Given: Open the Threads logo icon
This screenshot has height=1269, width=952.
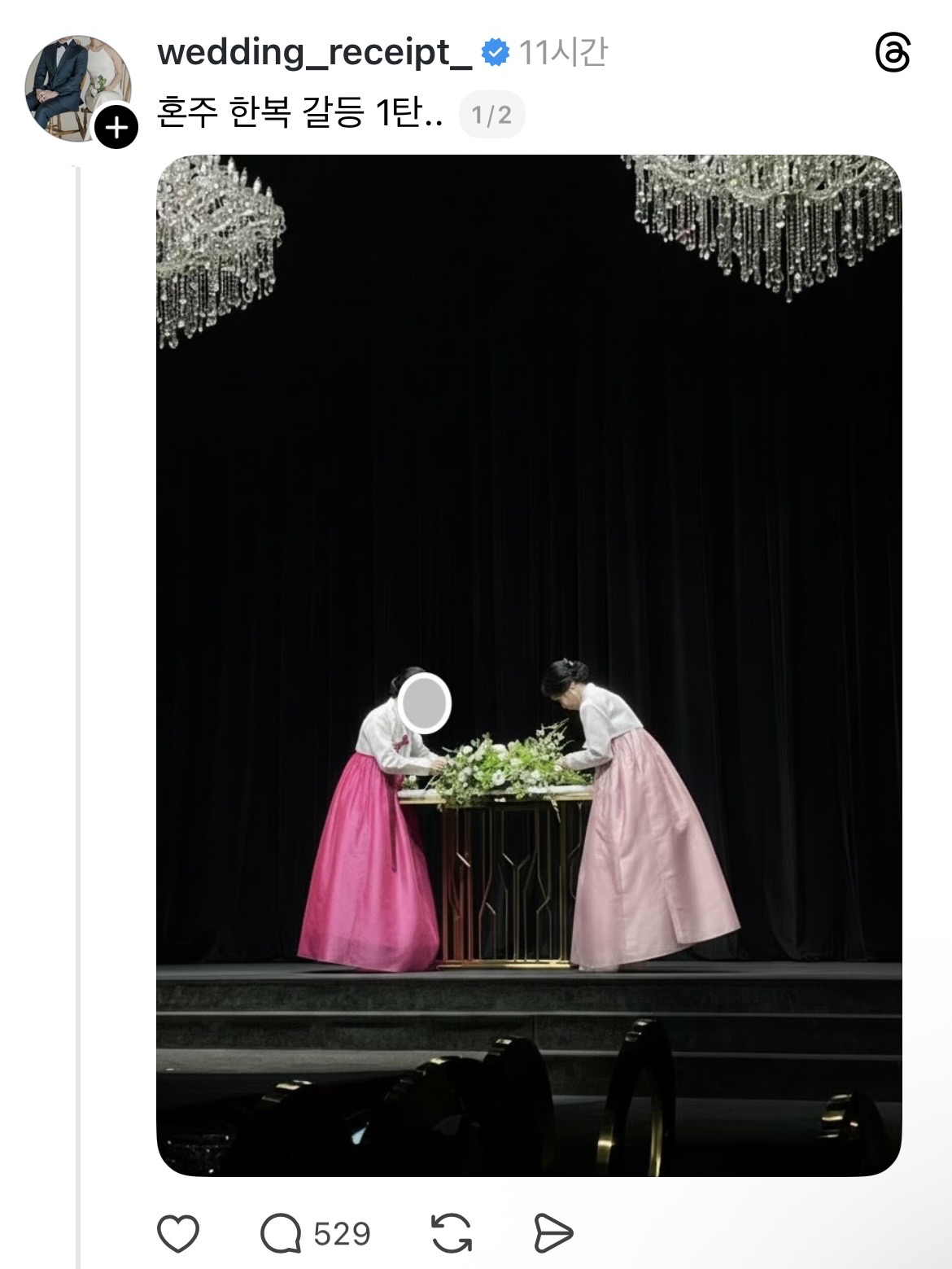Looking at the screenshot, I should [892, 55].
